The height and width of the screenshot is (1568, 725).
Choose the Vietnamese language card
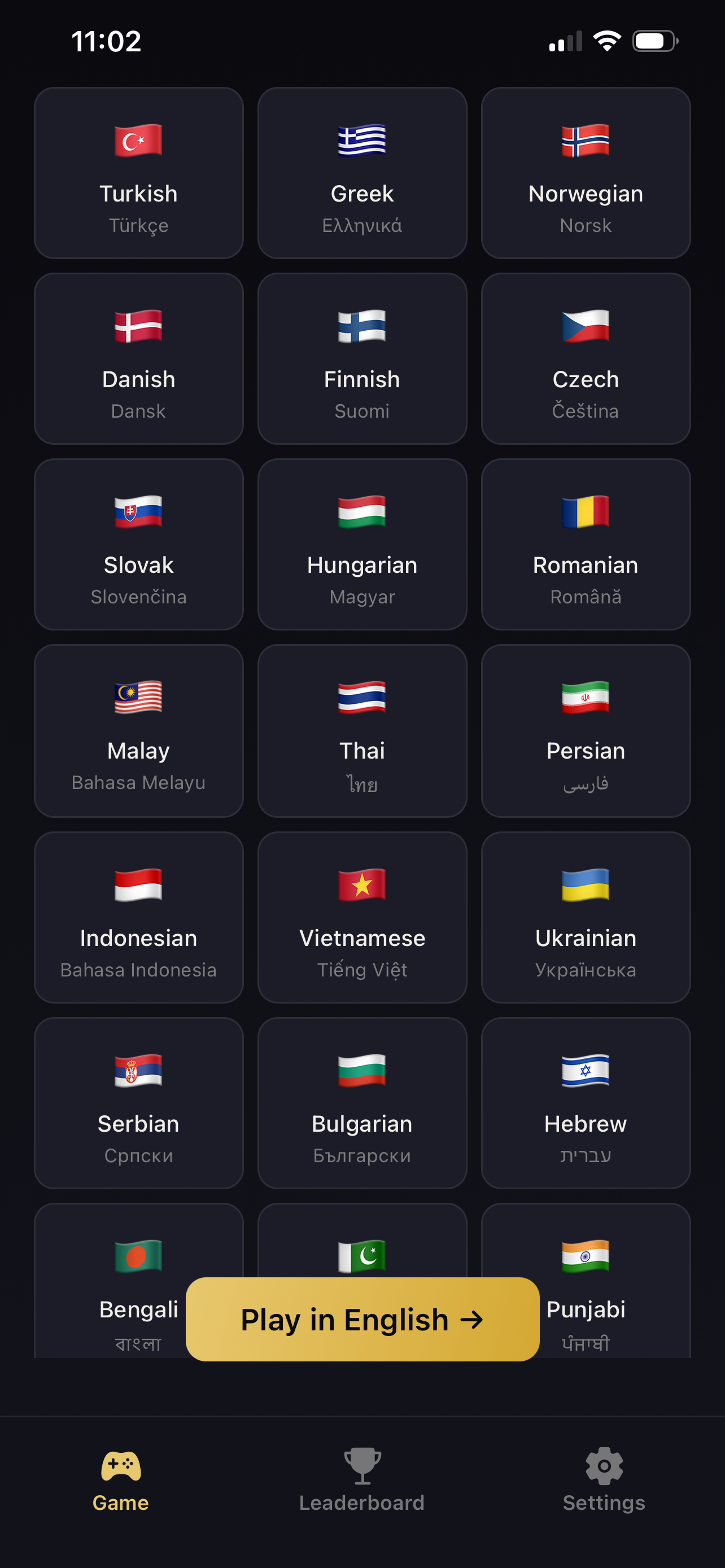point(361,917)
